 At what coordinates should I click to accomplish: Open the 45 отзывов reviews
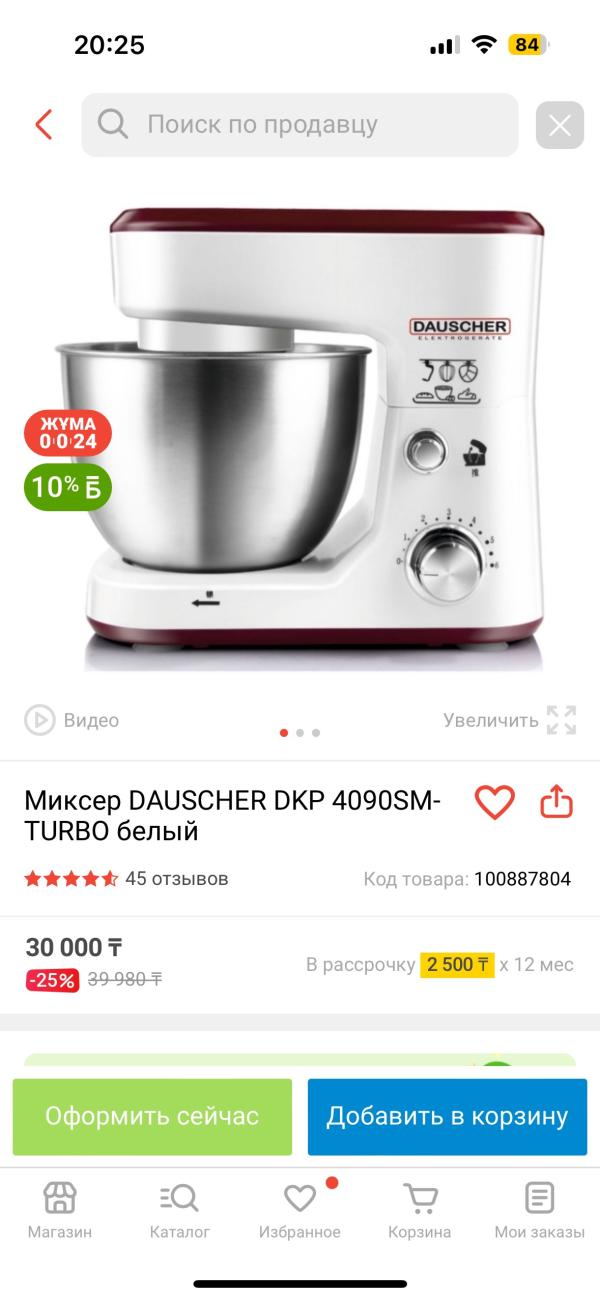176,879
